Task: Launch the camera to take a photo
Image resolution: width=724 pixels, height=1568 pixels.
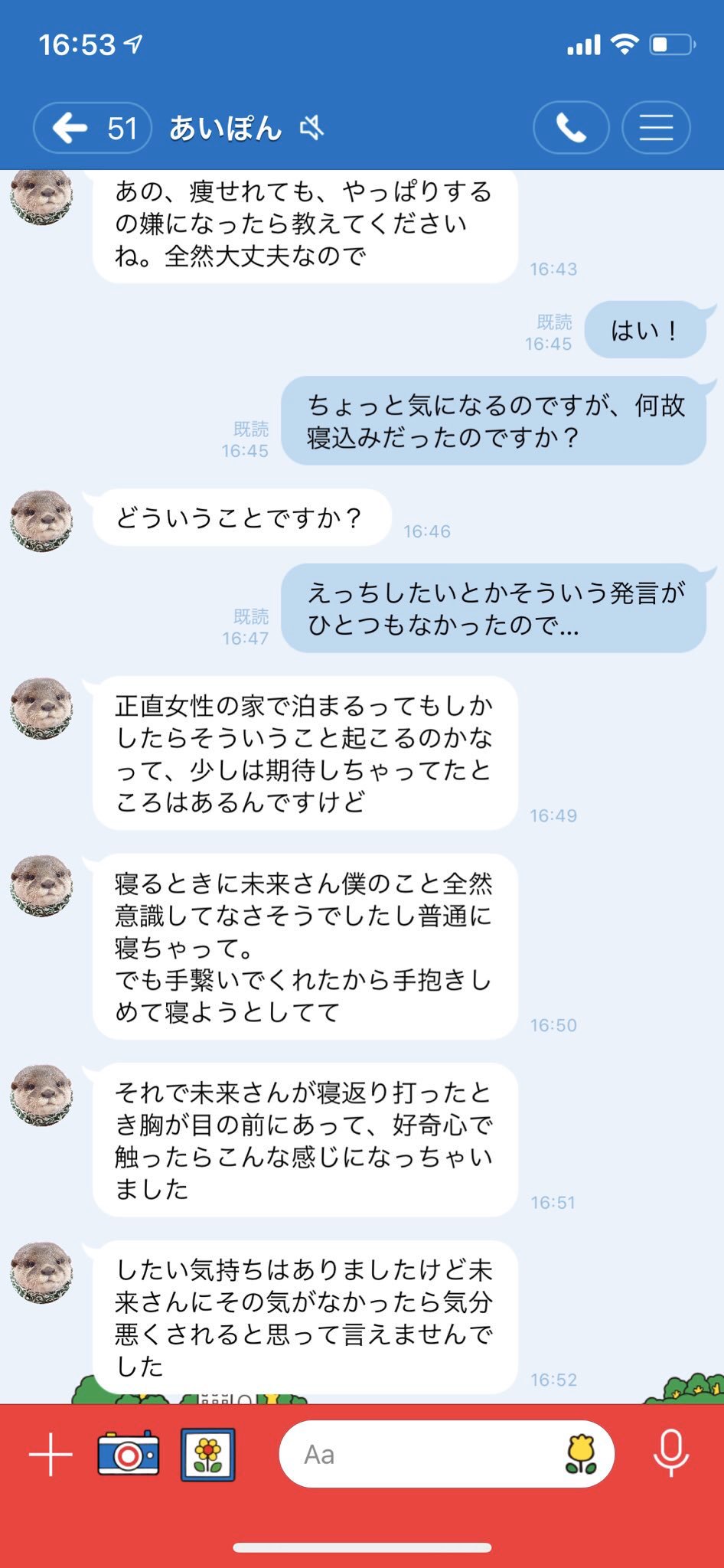Action: coord(129,1454)
